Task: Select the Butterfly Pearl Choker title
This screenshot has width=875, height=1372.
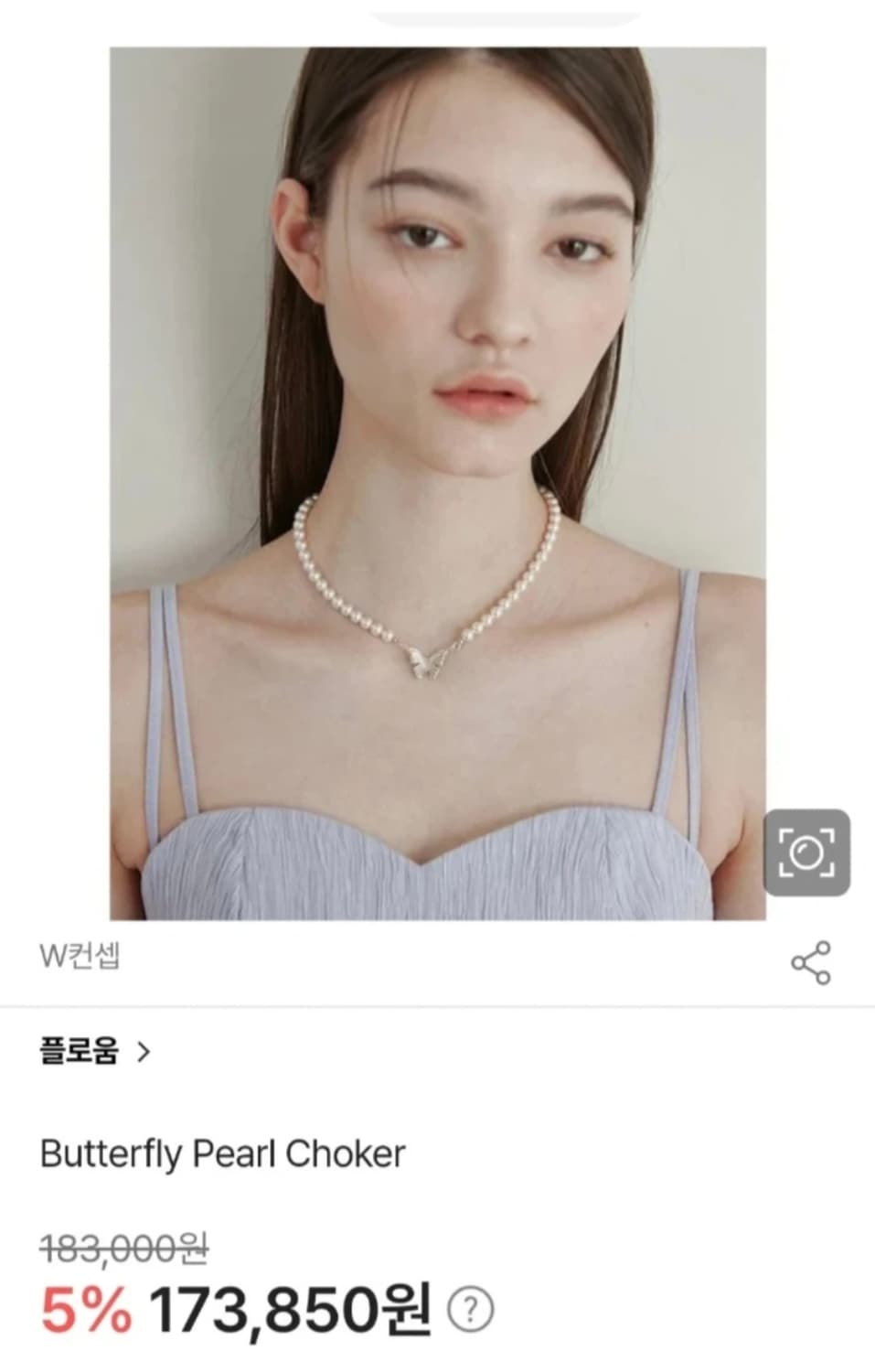Action: click(x=223, y=1153)
